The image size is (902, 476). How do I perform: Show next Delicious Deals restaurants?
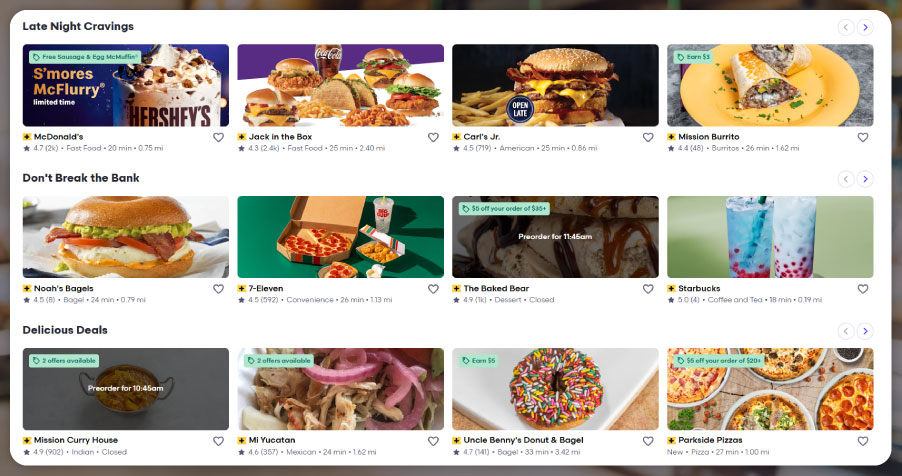866,331
